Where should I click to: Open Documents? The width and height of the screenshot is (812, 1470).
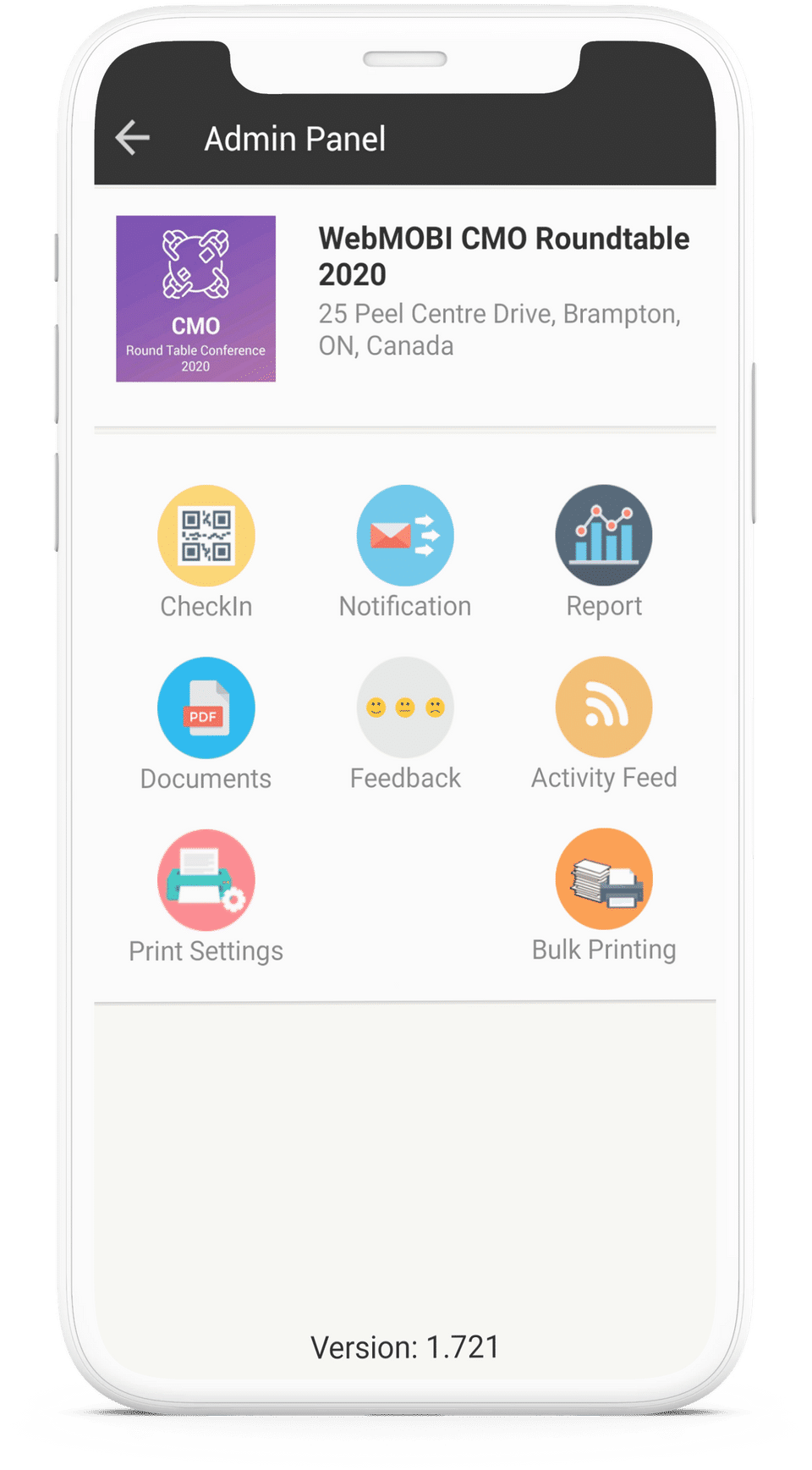click(206, 708)
